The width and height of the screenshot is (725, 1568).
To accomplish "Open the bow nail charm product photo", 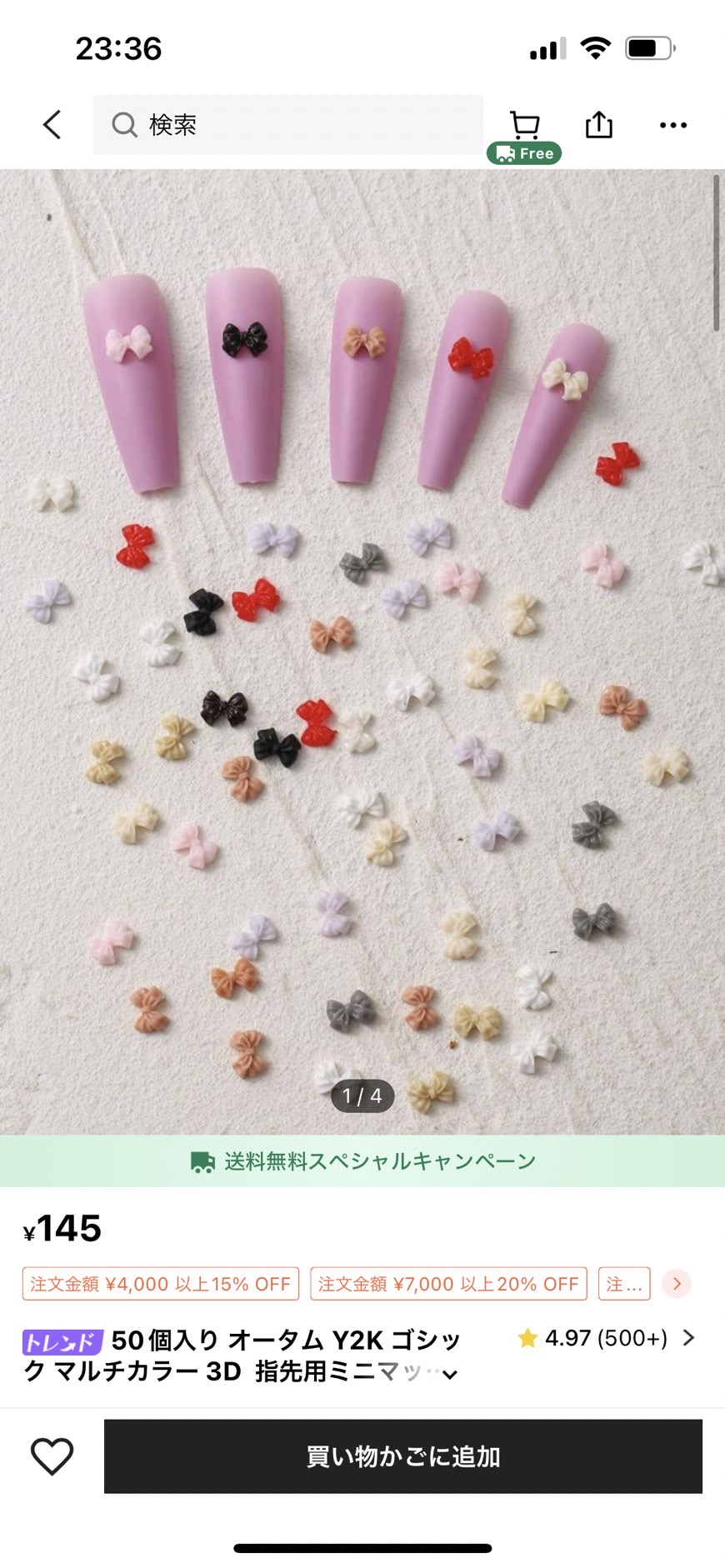I will 362,650.
